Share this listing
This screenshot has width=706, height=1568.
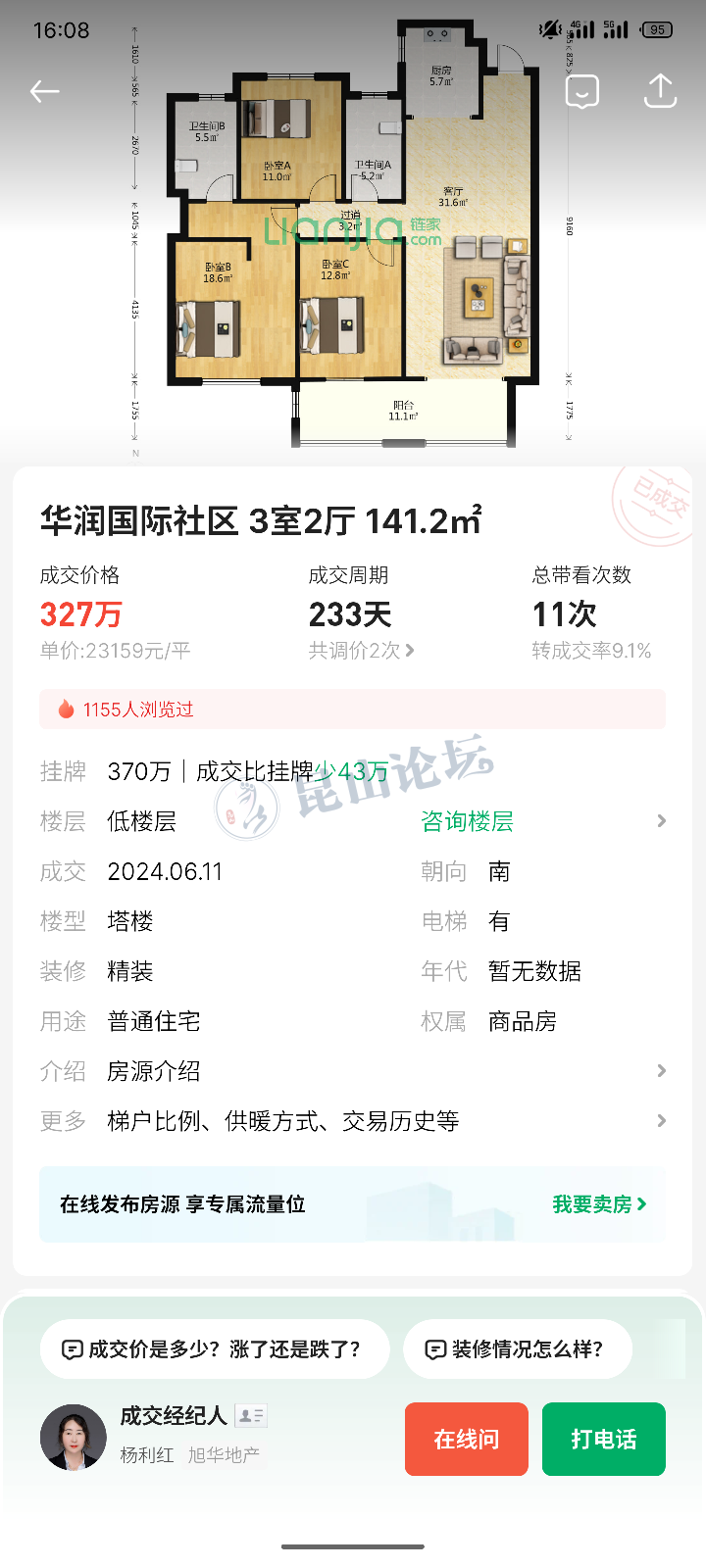660,91
